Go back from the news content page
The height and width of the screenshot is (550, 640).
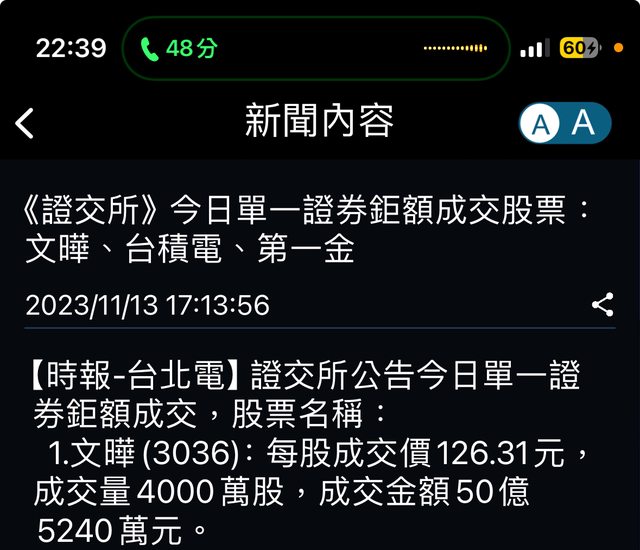tap(26, 124)
